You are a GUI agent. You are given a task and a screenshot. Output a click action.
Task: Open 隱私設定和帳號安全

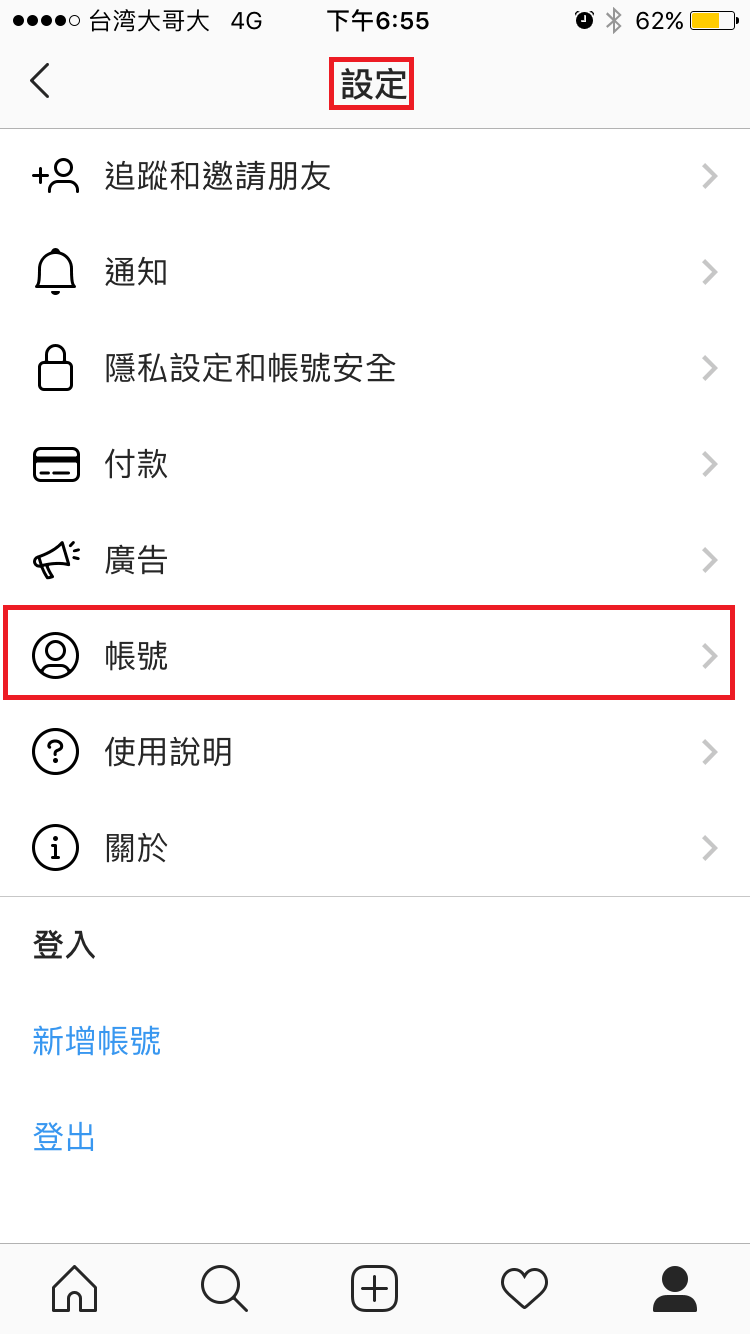(375, 368)
